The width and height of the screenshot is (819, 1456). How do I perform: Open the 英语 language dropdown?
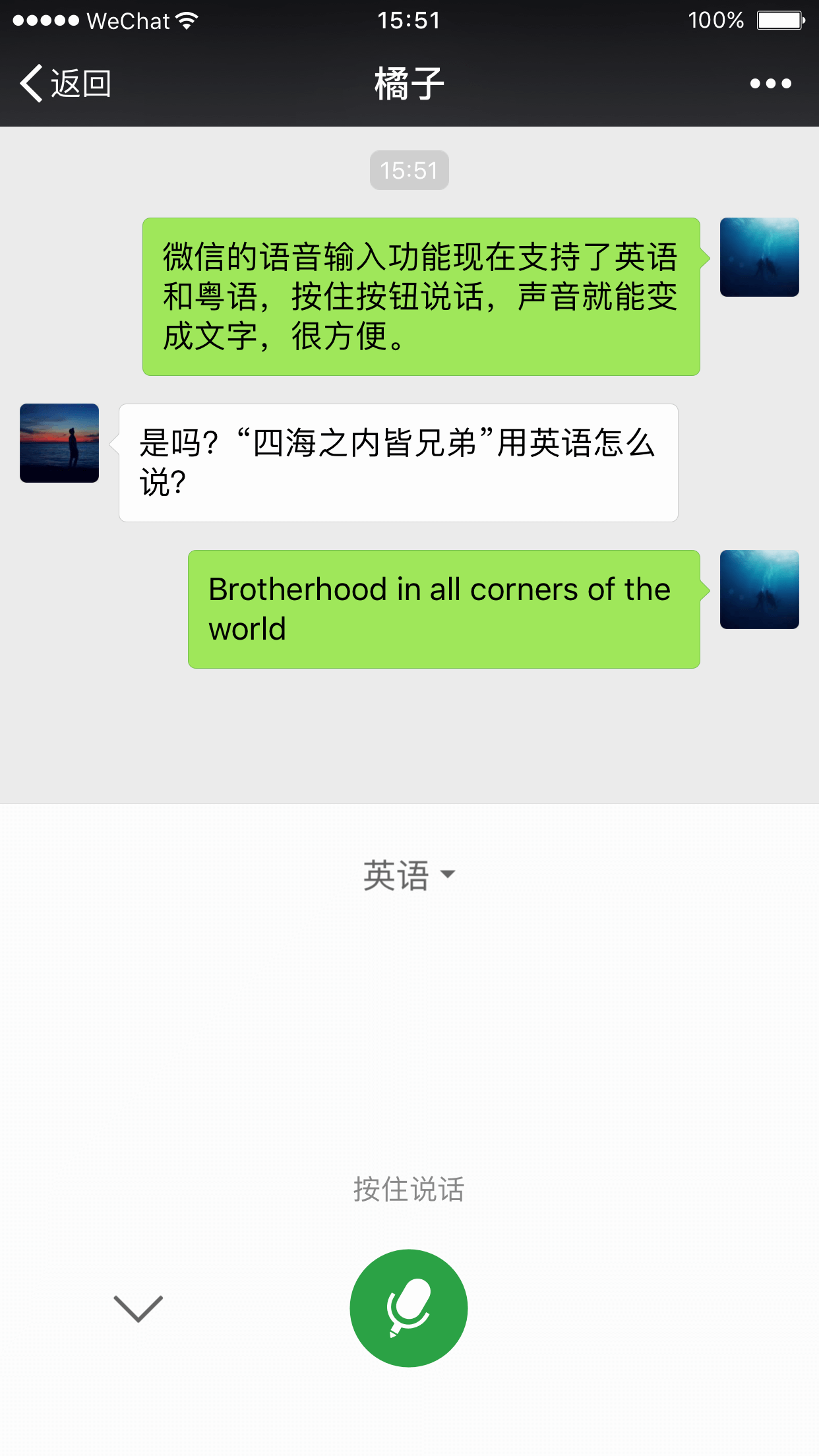409,875
